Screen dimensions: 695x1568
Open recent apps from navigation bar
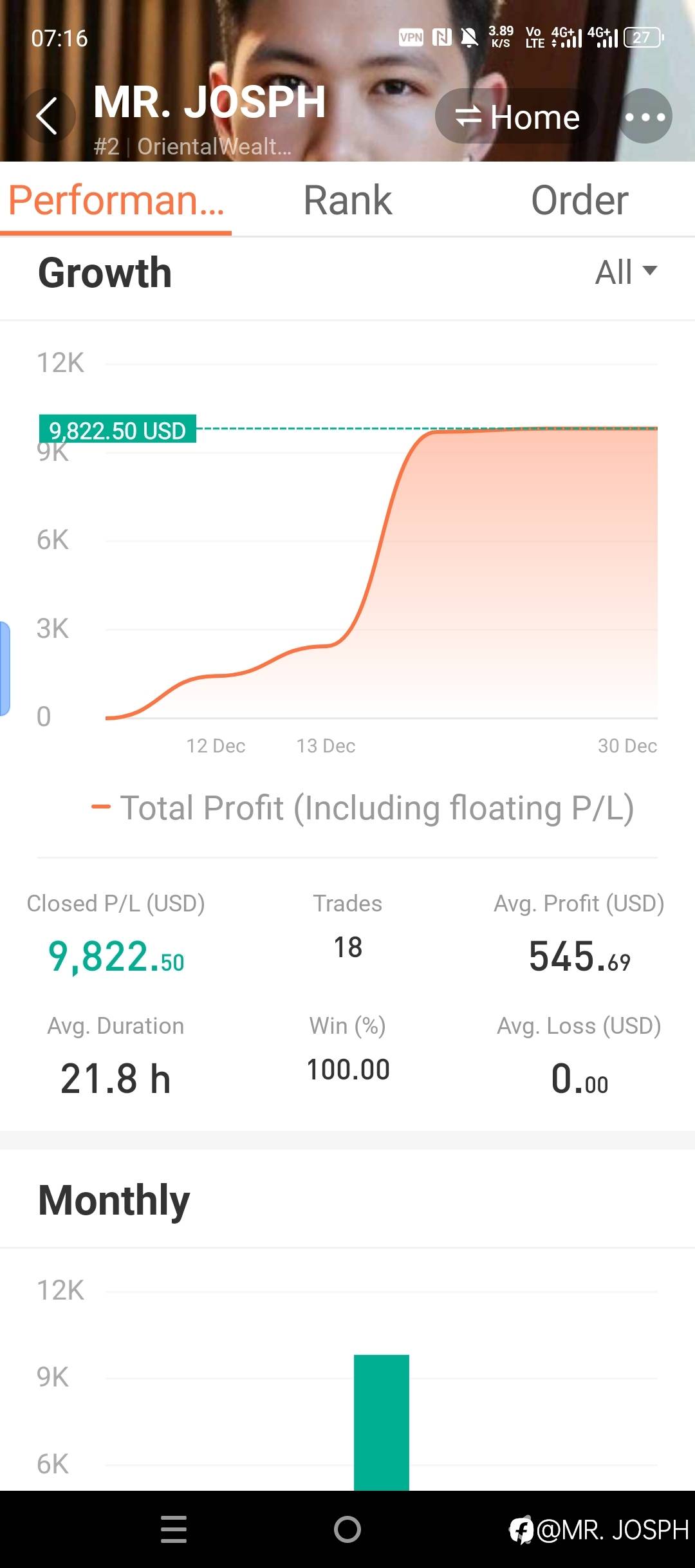pos(174,1529)
